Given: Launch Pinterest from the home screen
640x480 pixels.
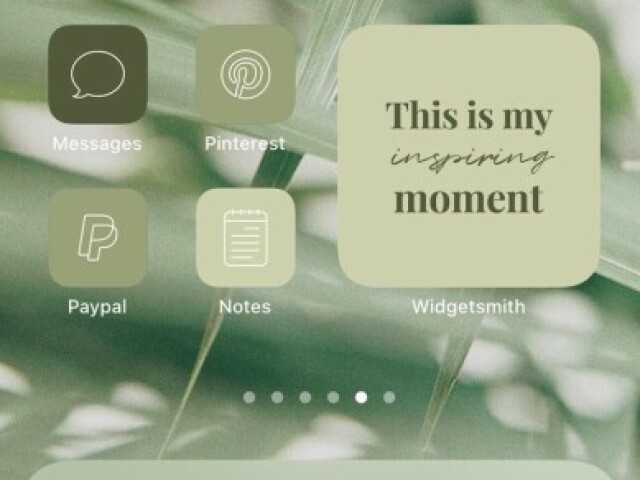Looking at the screenshot, I should (244, 75).
